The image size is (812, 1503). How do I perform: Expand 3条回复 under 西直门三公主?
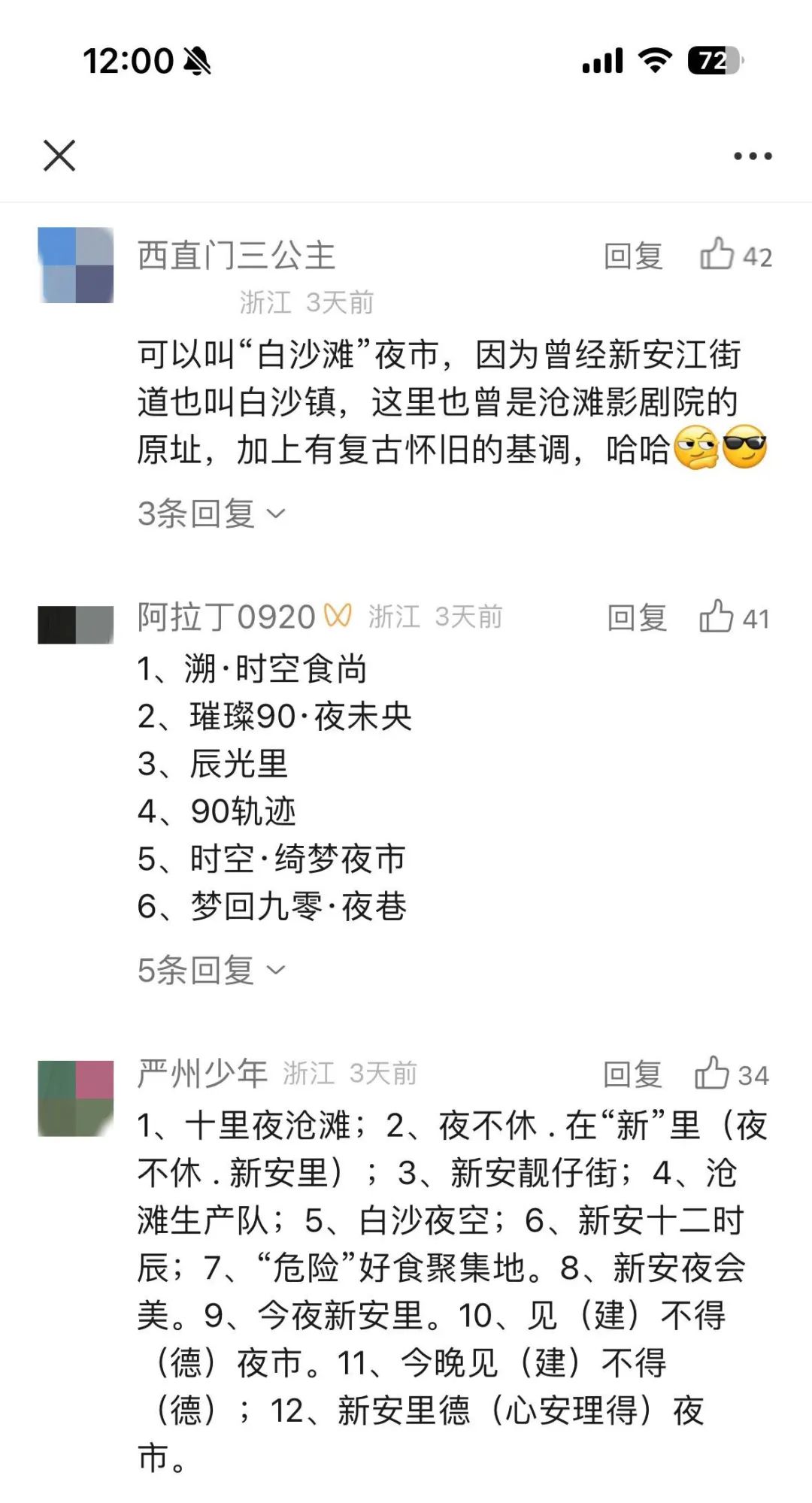pos(211,514)
